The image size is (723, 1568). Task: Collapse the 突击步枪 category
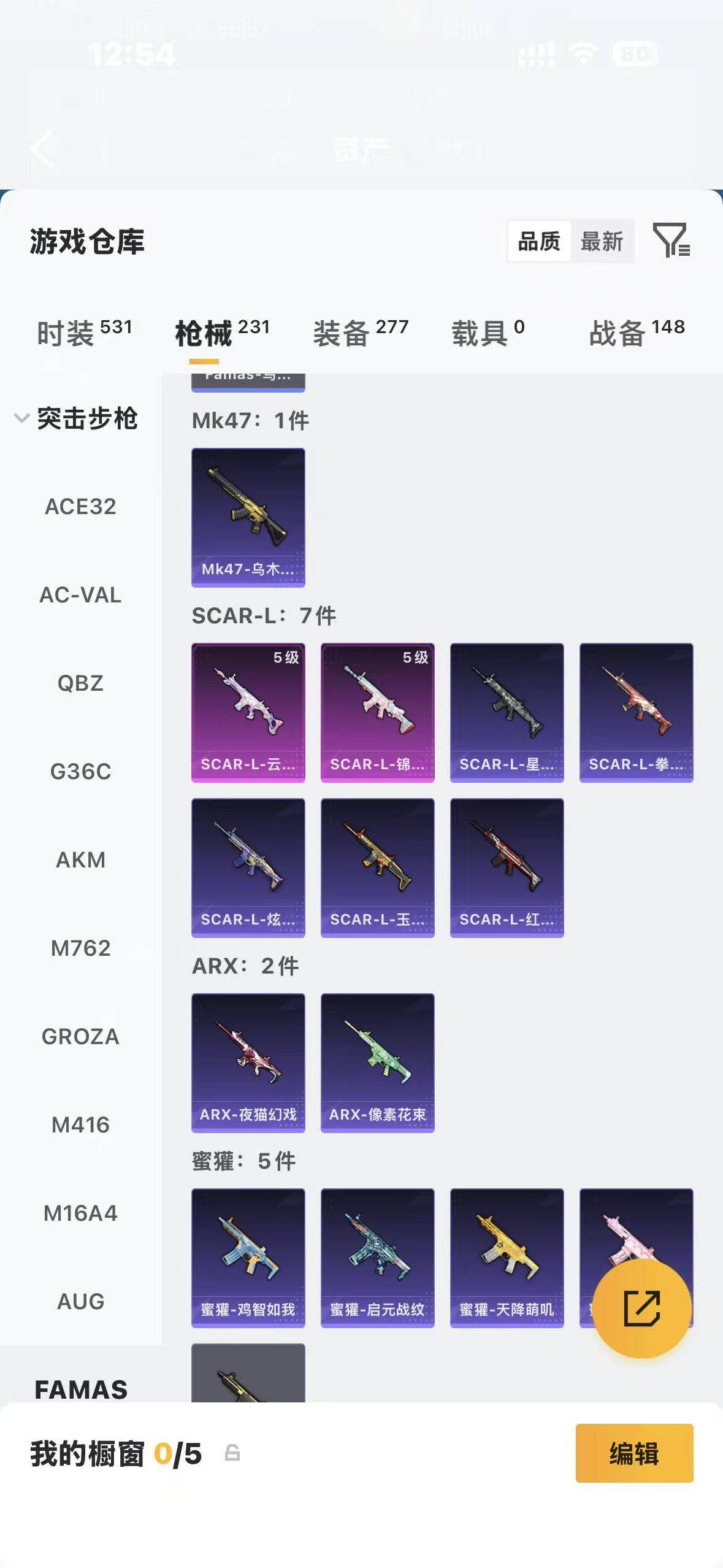(x=76, y=418)
